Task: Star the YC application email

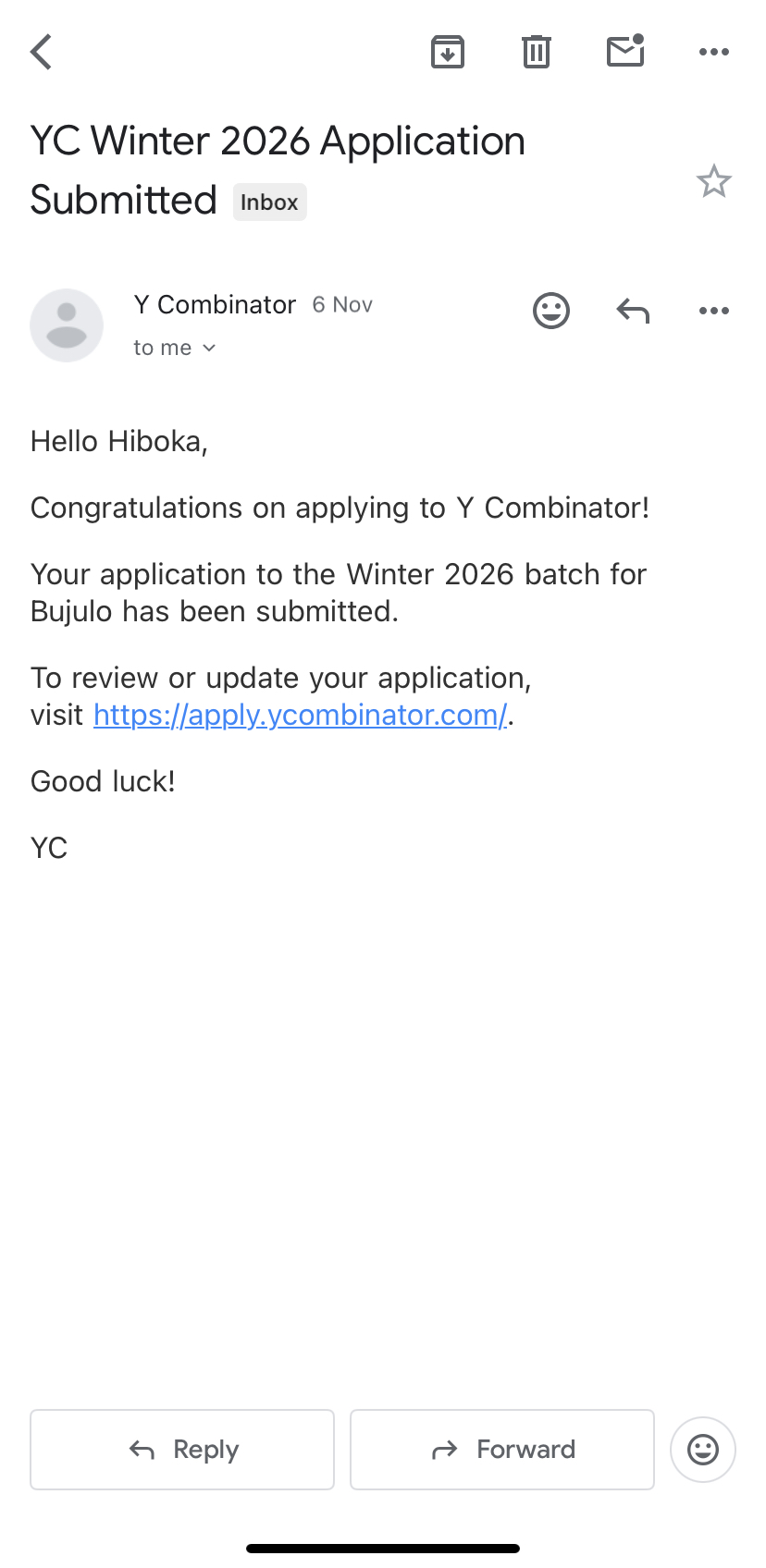Action: pos(713,181)
